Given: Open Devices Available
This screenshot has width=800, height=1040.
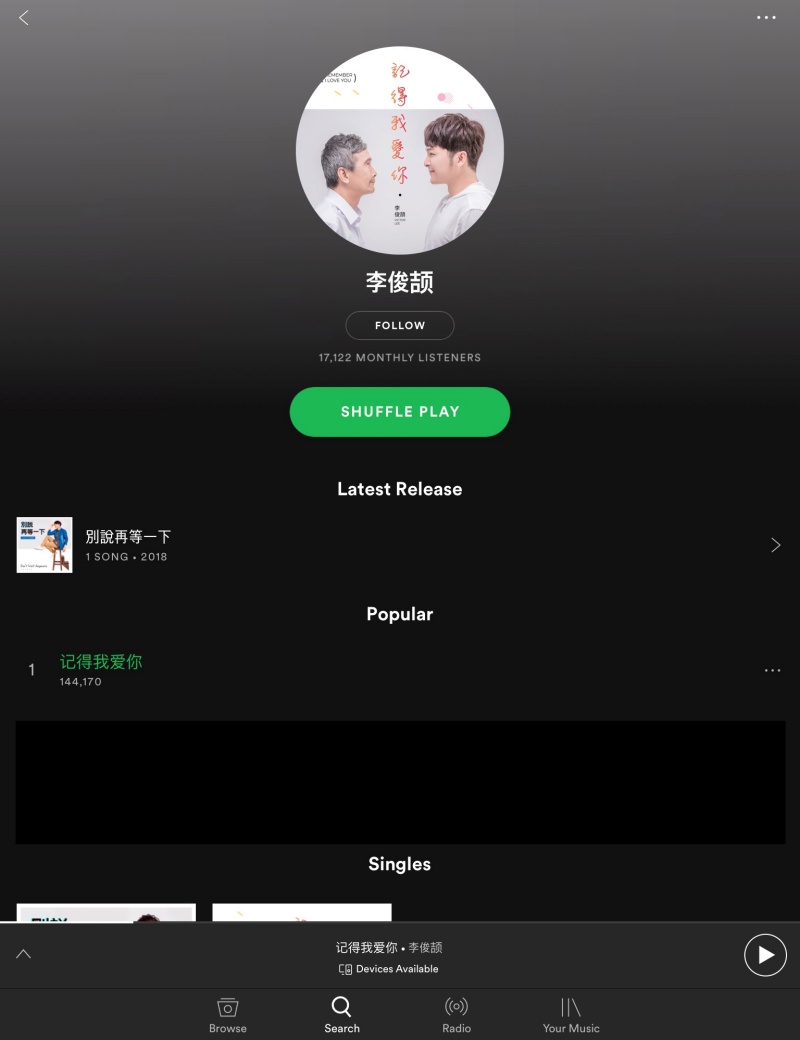Looking at the screenshot, I should point(389,969).
